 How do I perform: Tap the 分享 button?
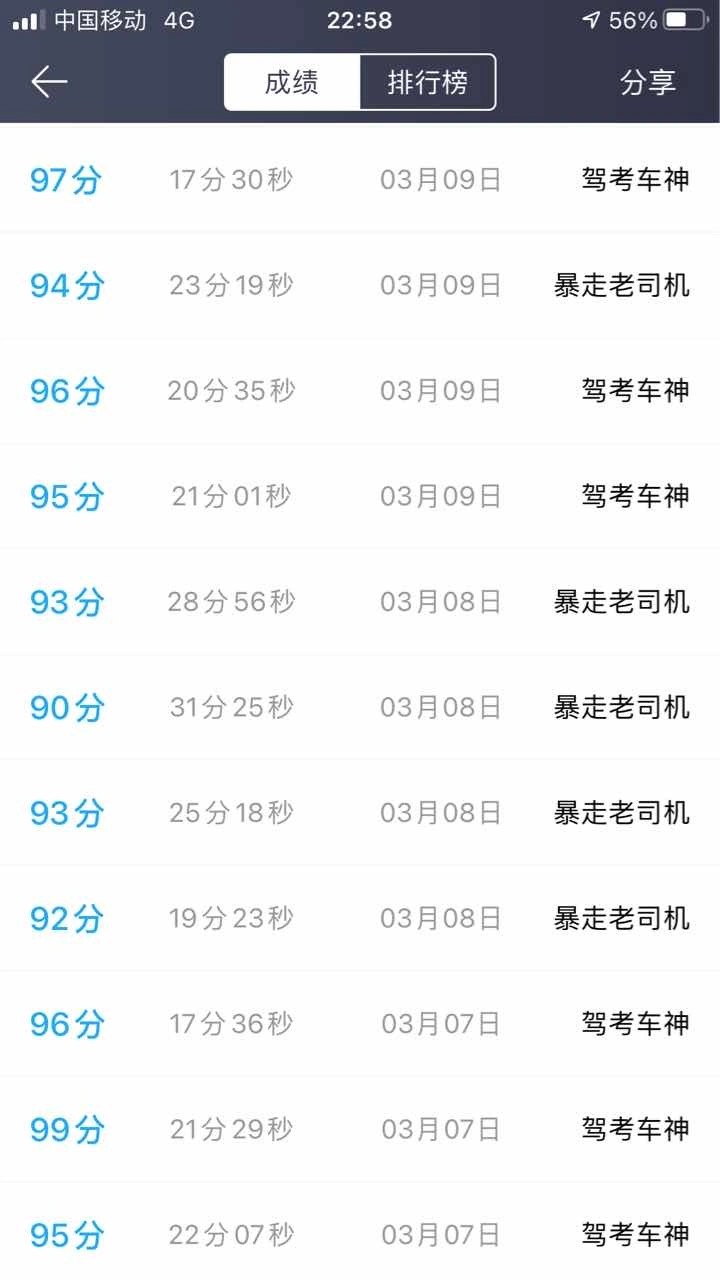tap(648, 82)
